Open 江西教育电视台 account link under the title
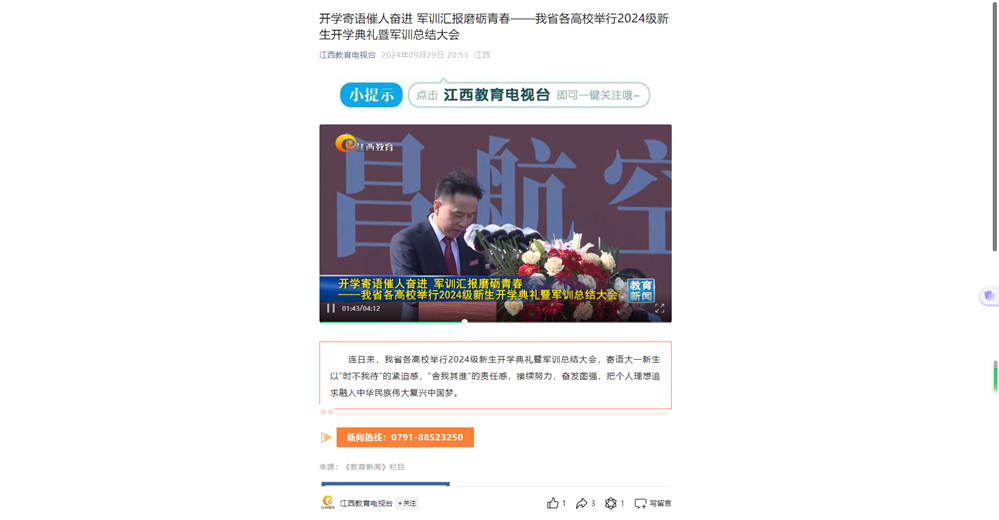 [x=347, y=55]
